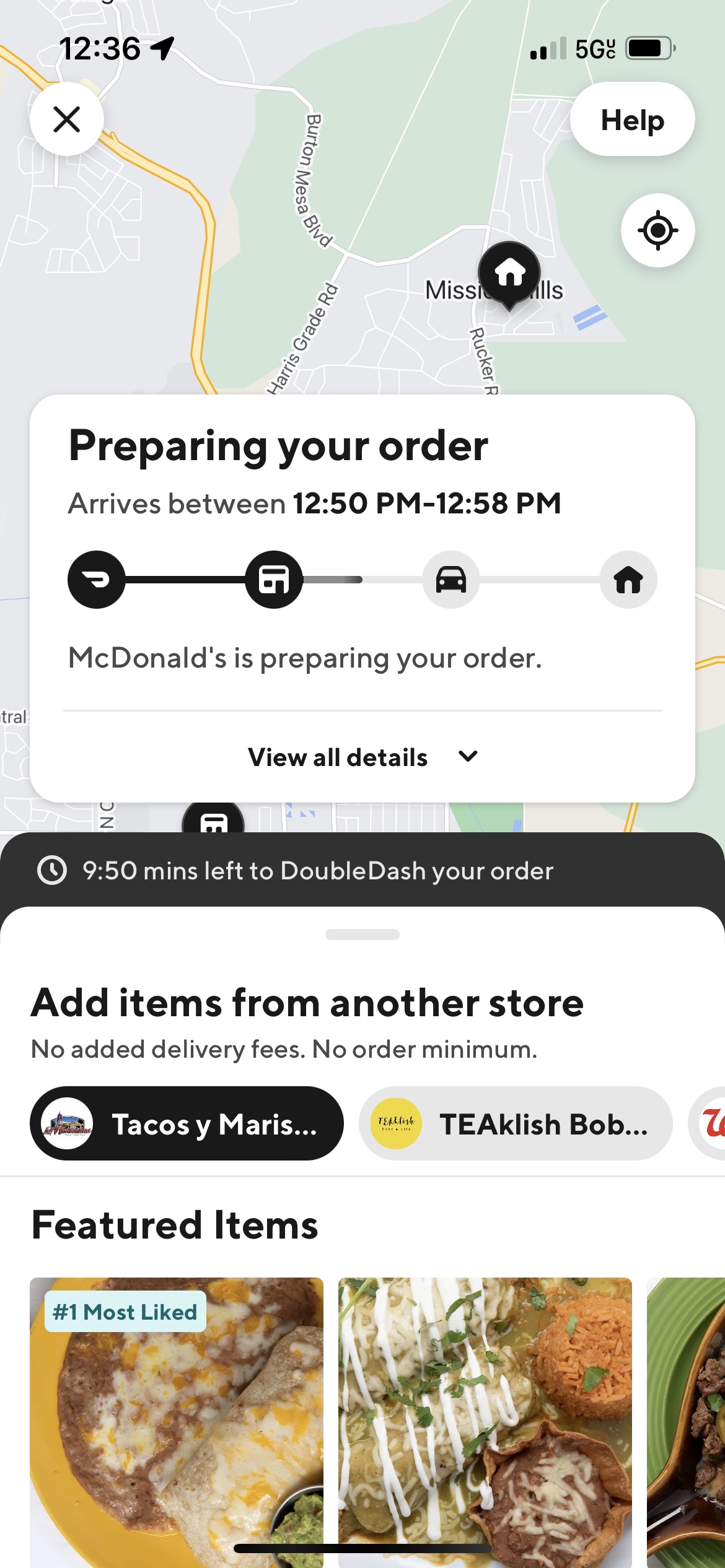Recenter the map on current location
Image resolution: width=725 pixels, height=1568 pixels.
click(x=657, y=230)
